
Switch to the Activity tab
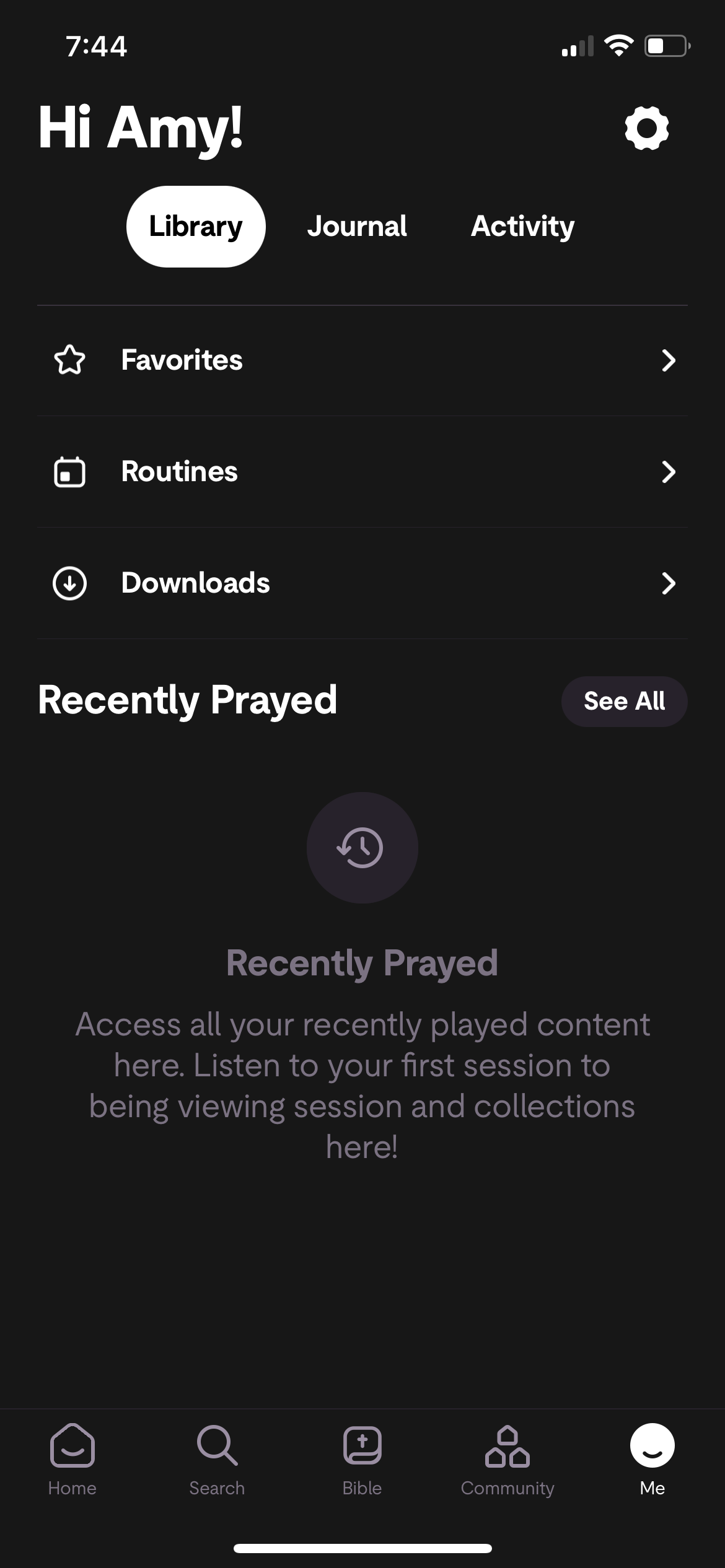click(x=522, y=227)
